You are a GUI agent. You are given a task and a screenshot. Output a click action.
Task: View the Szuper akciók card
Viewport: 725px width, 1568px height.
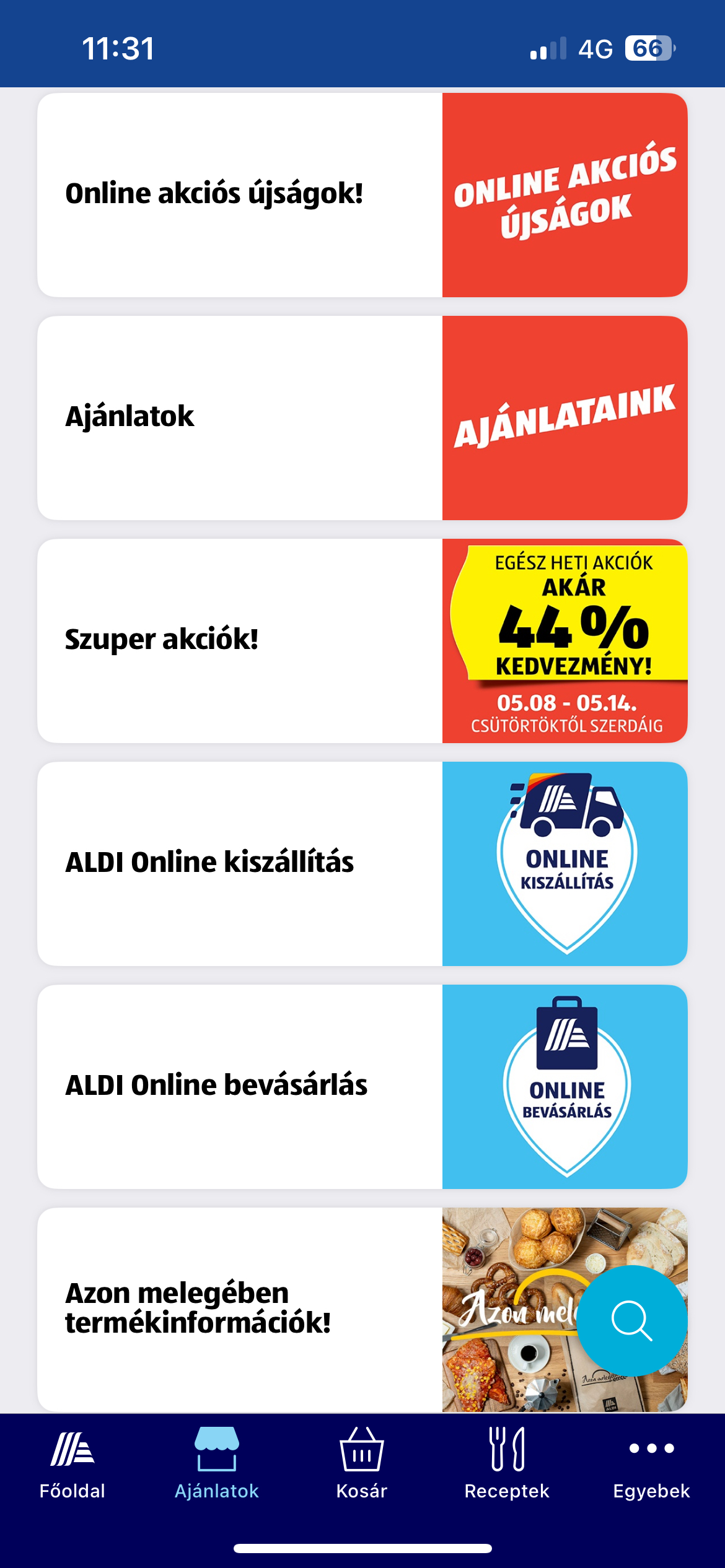[x=362, y=641]
